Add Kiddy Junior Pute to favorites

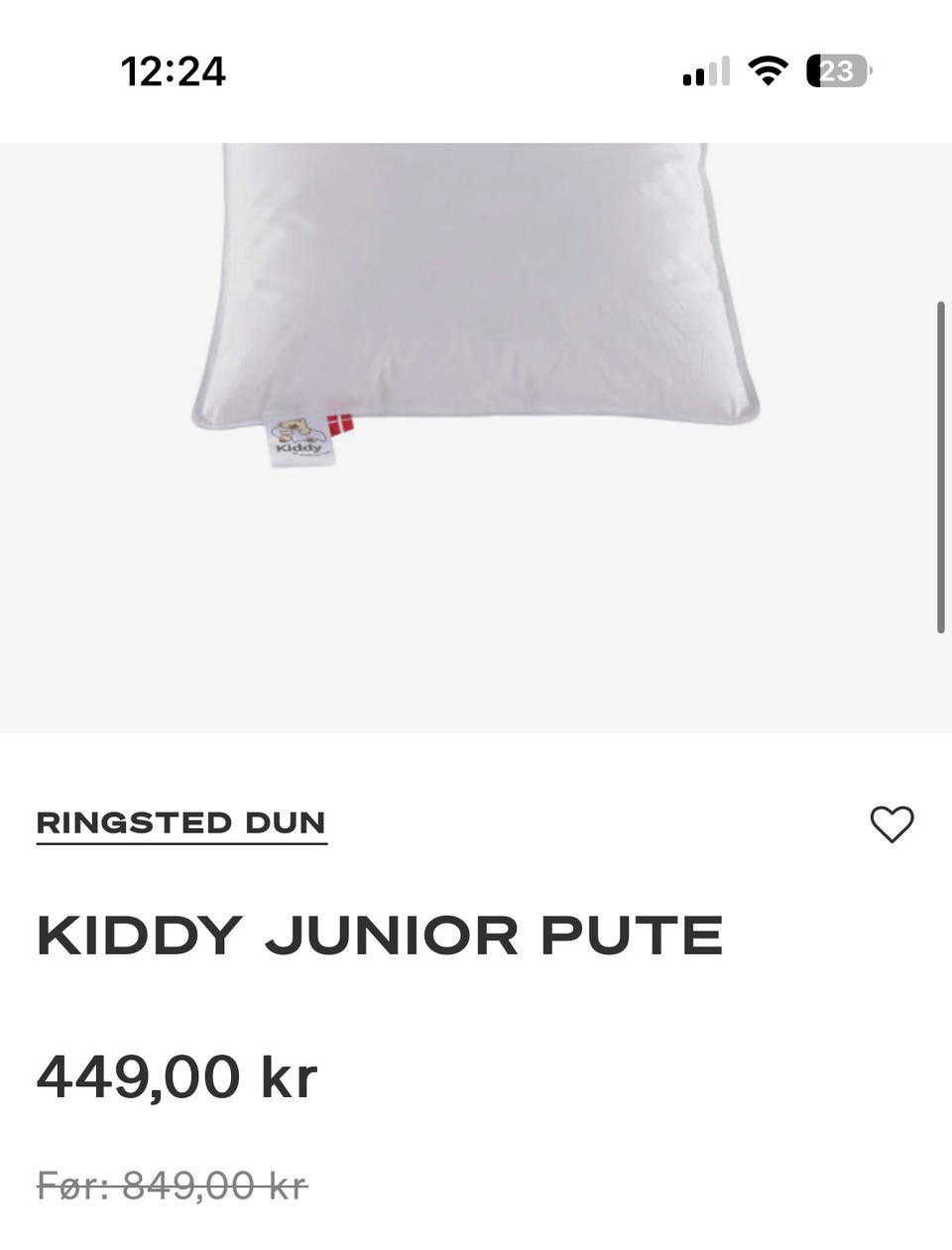coord(892,823)
